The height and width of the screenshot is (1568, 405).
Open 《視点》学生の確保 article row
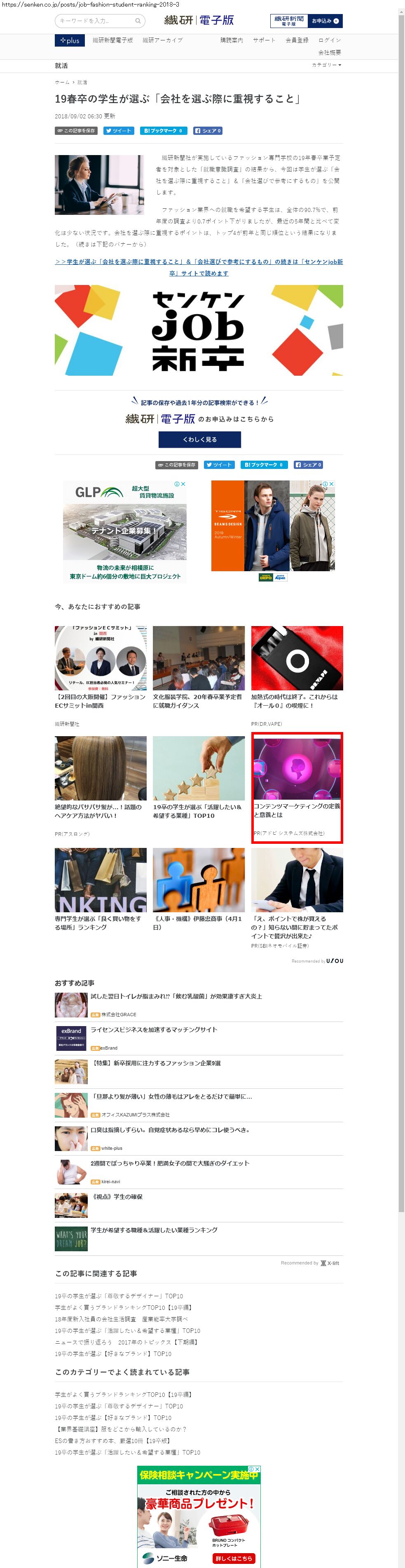tap(117, 1197)
